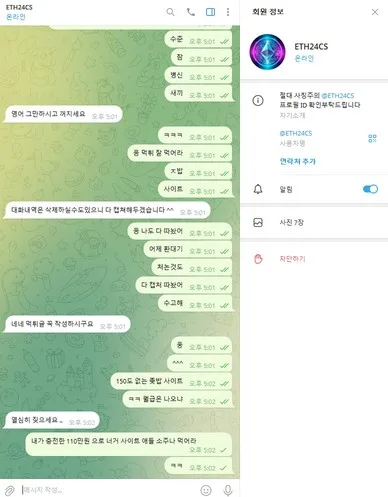
Task: Open the @ETH24CS link in the bio
Action: 338,96
